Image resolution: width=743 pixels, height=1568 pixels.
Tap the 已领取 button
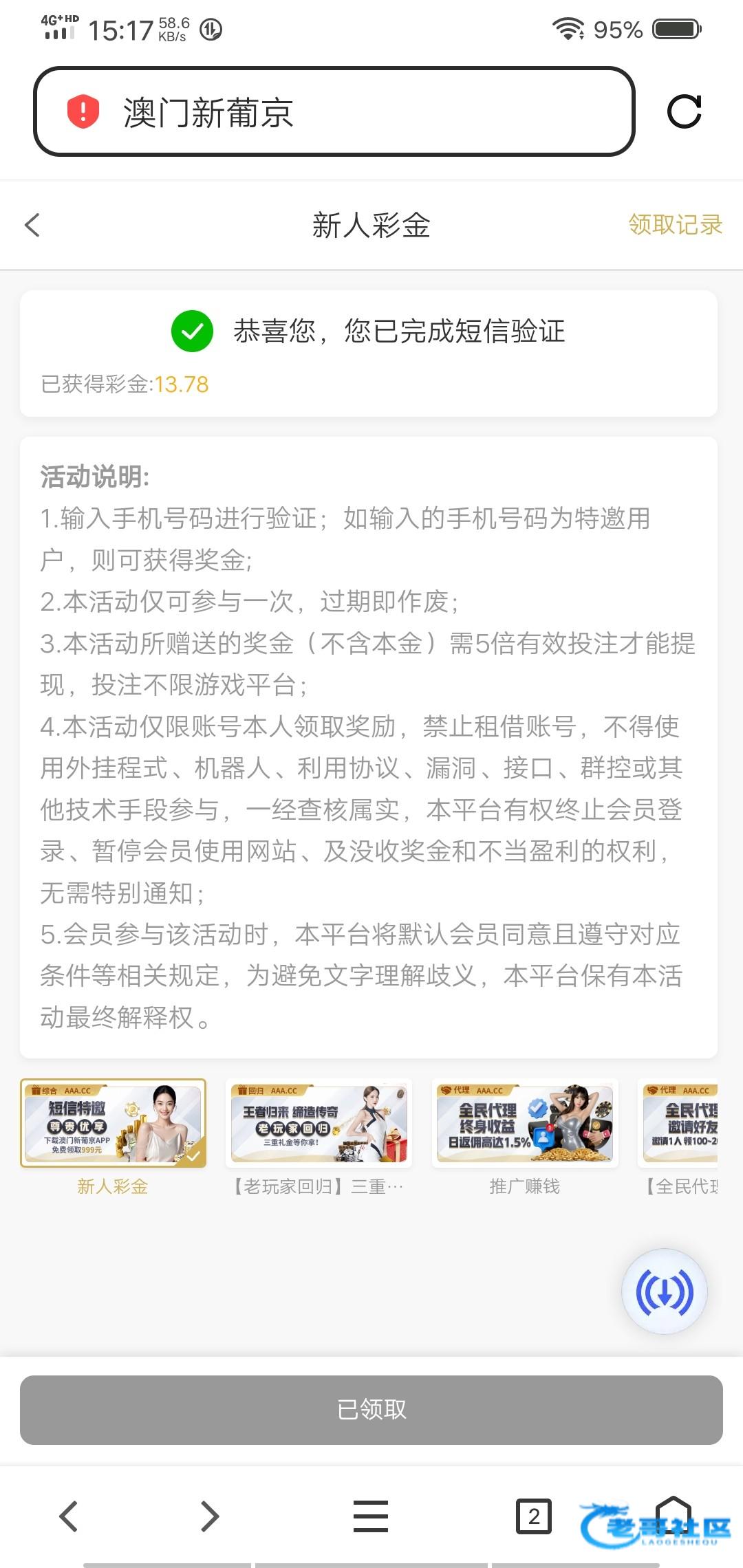pyautogui.click(x=371, y=1410)
